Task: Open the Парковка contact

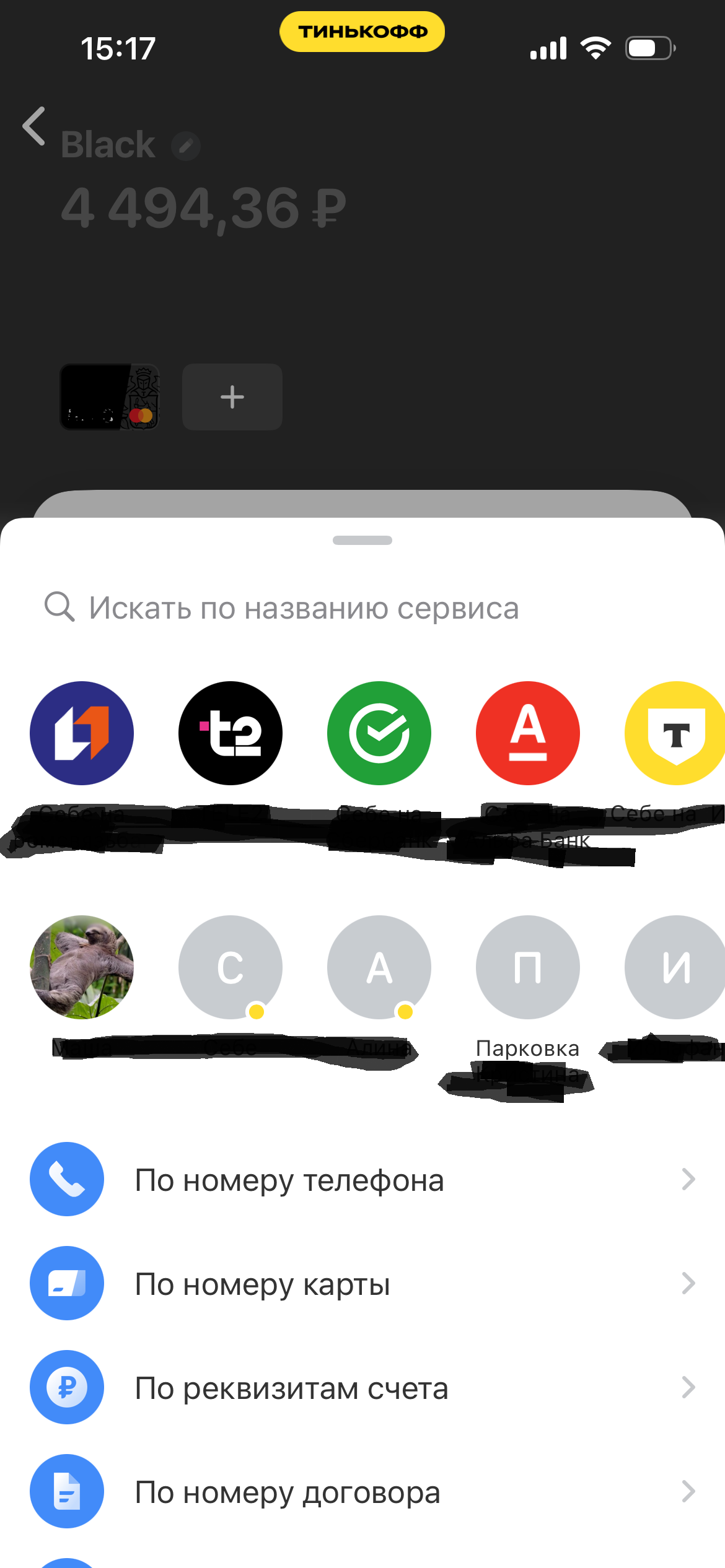Action: pyautogui.click(x=528, y=967)
